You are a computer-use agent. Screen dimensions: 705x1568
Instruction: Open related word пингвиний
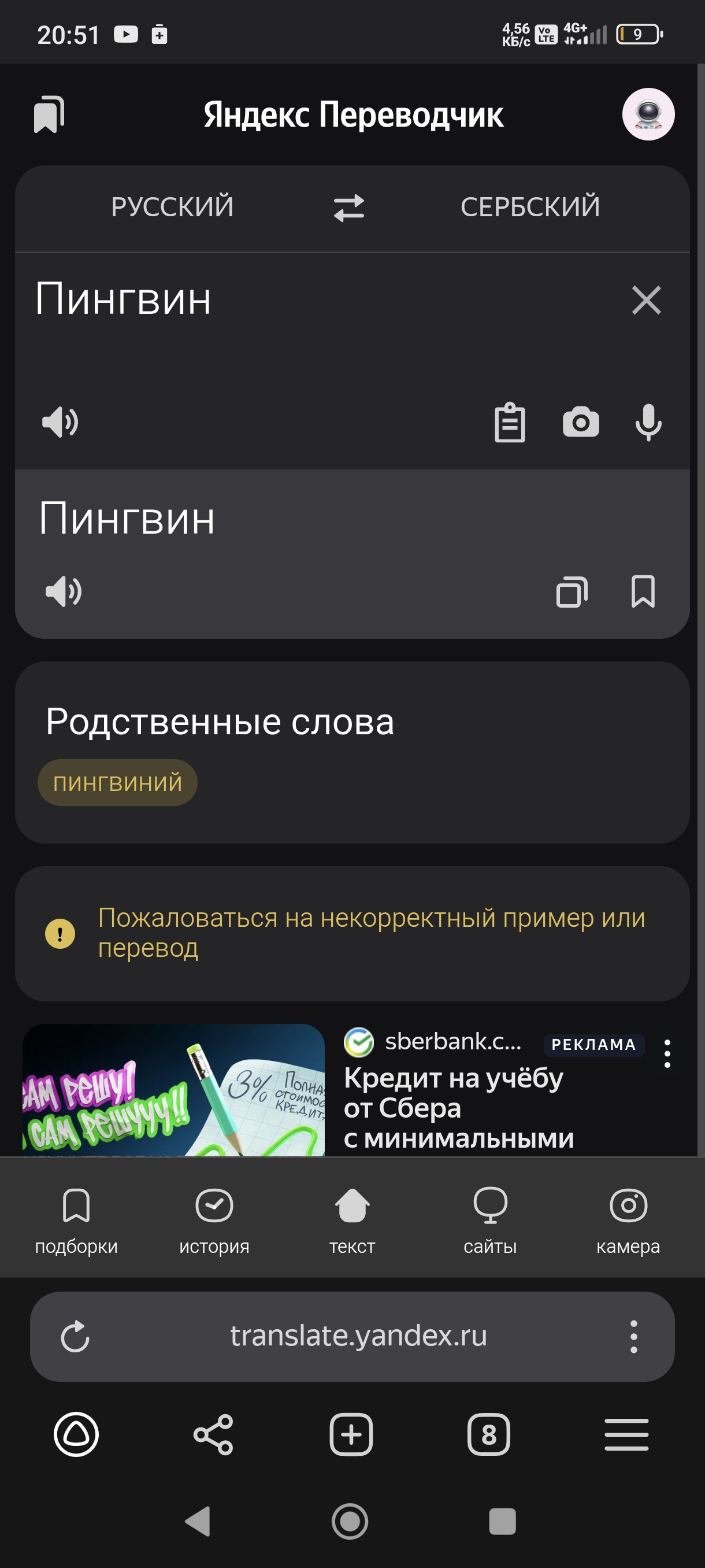click(x=117, y=782)
